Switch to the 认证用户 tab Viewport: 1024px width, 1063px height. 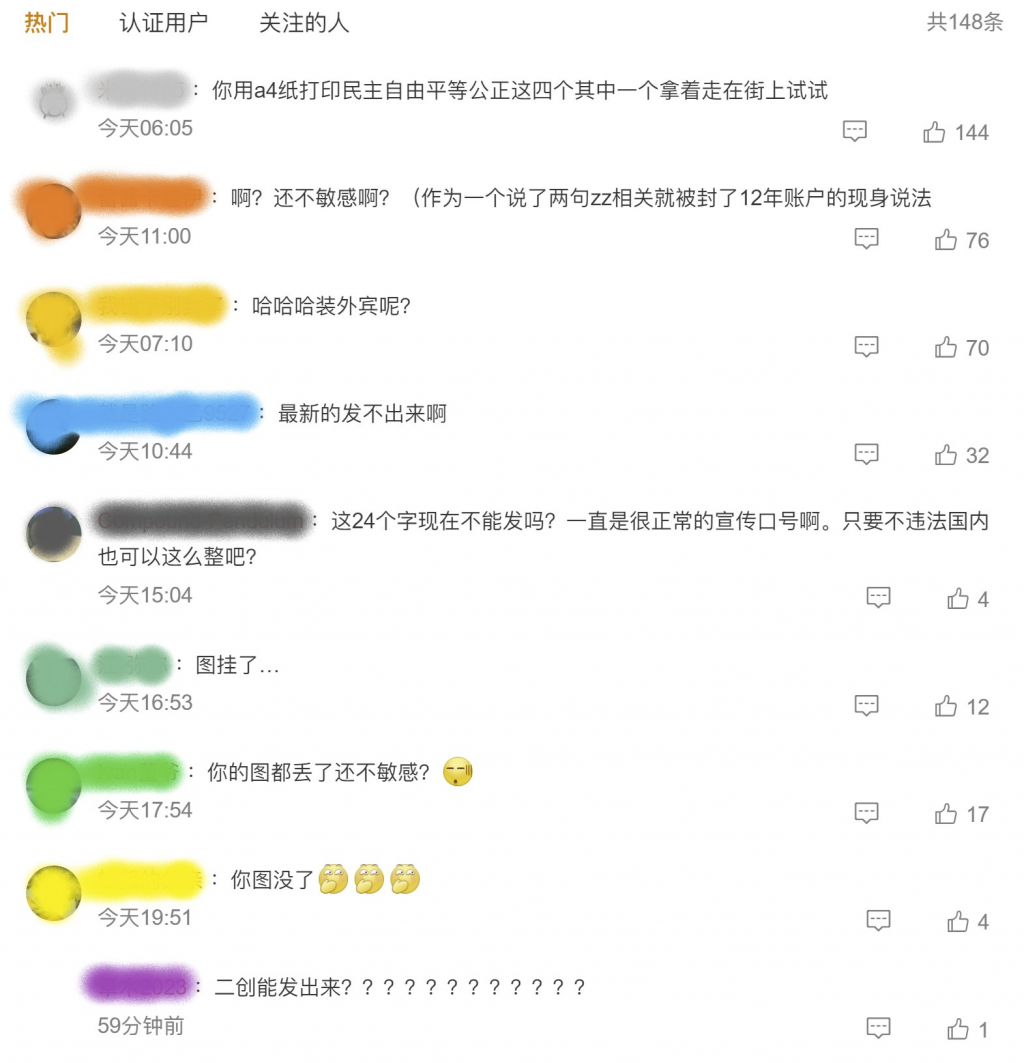click(x=163, y=23)
